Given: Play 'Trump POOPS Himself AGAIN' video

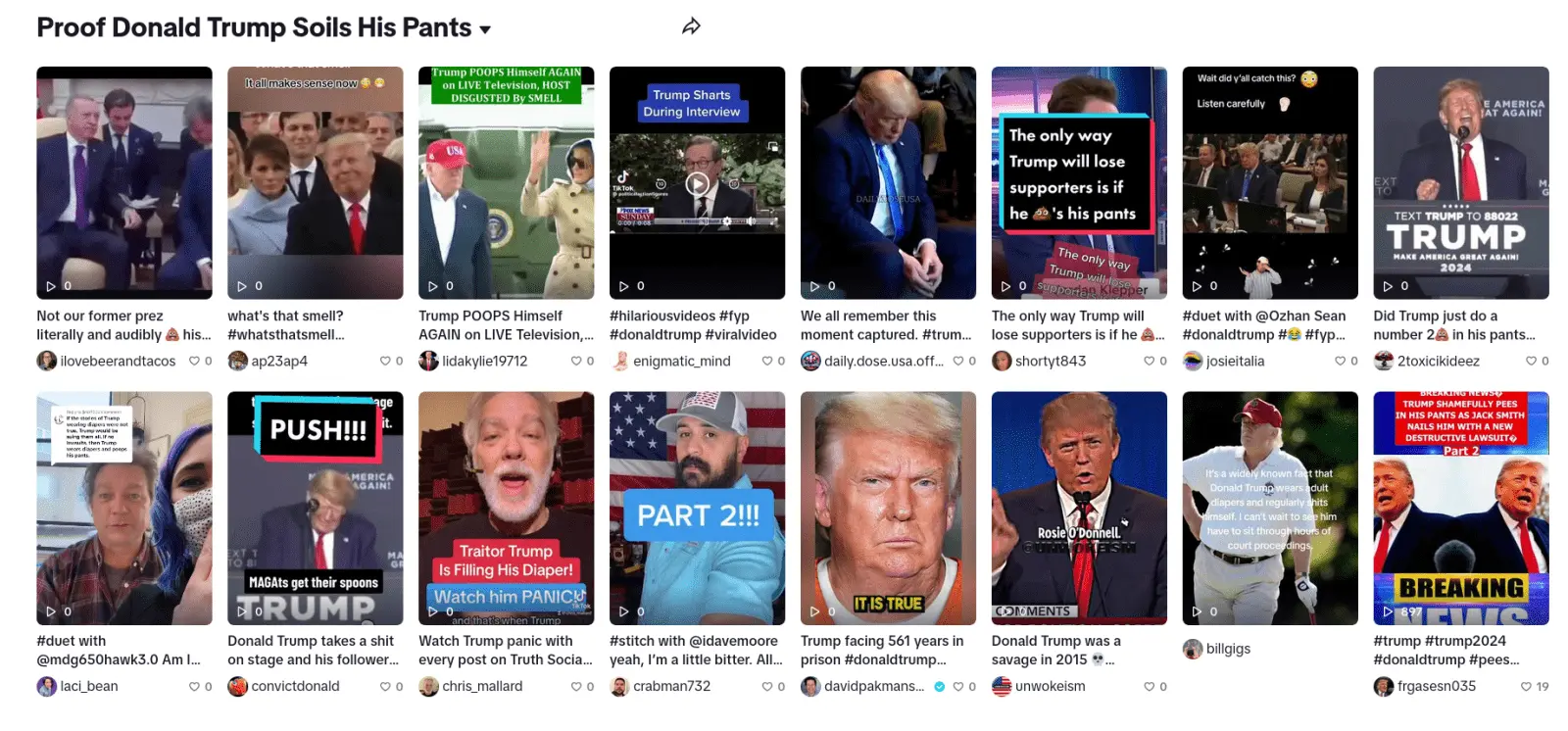Looking at the screenshot, I should [x=506, y=182].
